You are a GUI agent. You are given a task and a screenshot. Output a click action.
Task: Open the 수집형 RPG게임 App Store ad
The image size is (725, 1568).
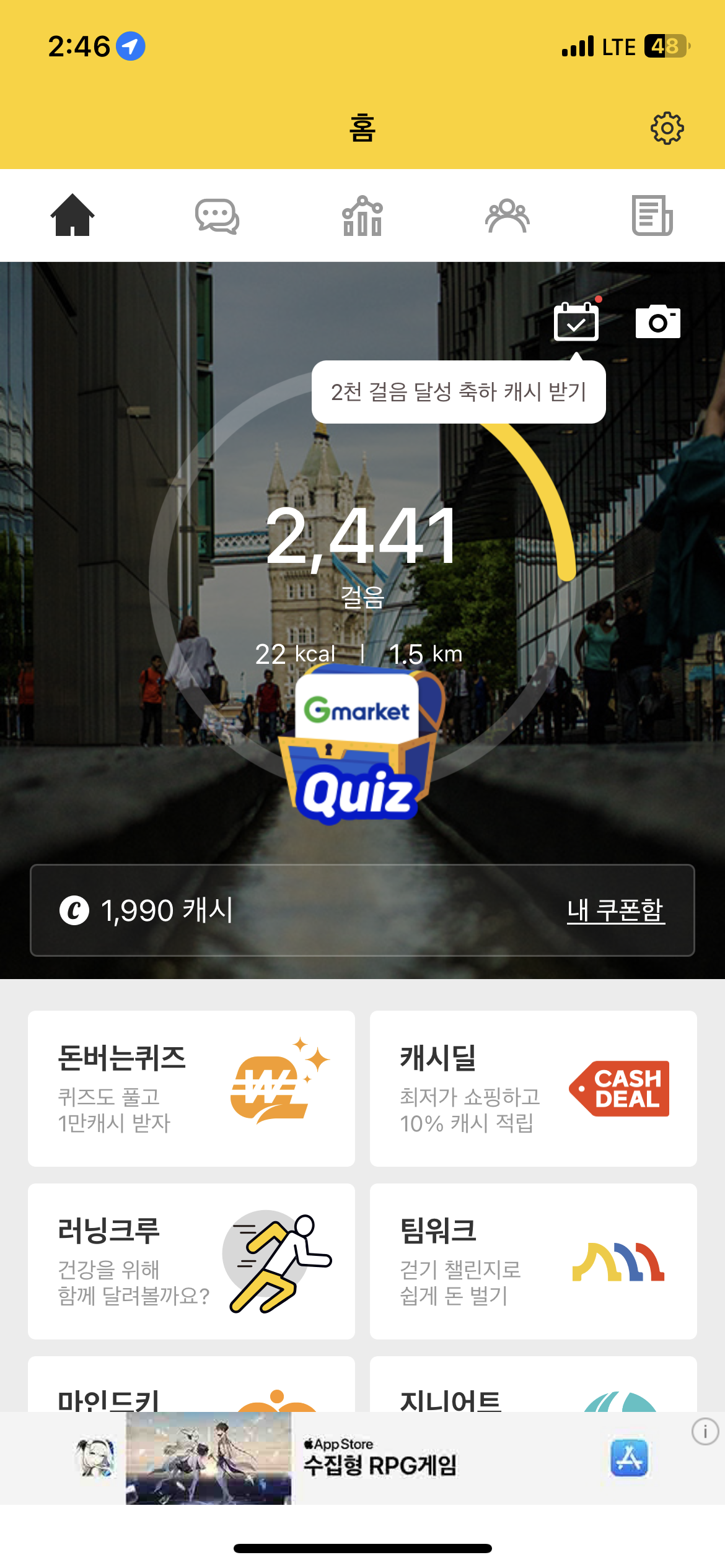tap(379, 1459)
